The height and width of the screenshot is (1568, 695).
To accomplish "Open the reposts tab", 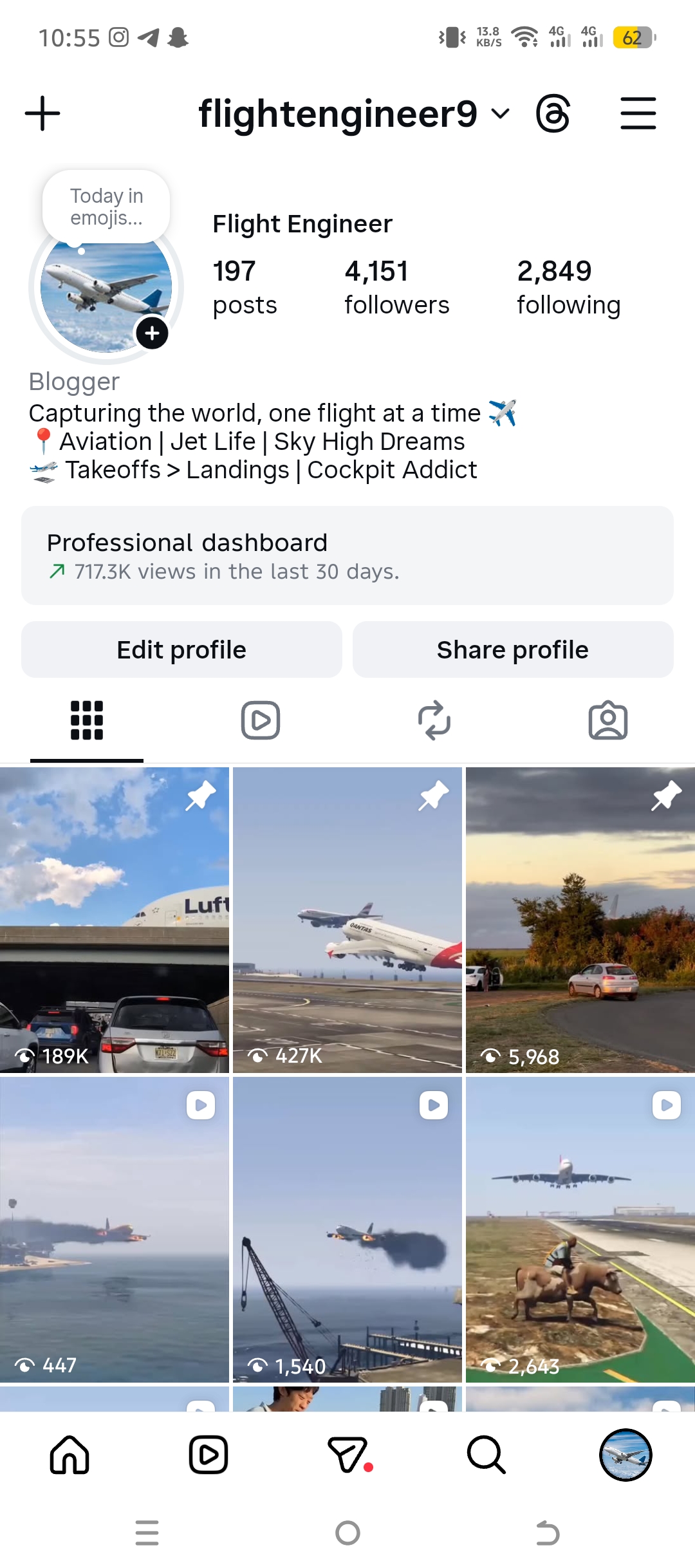I will click(434, 720).
